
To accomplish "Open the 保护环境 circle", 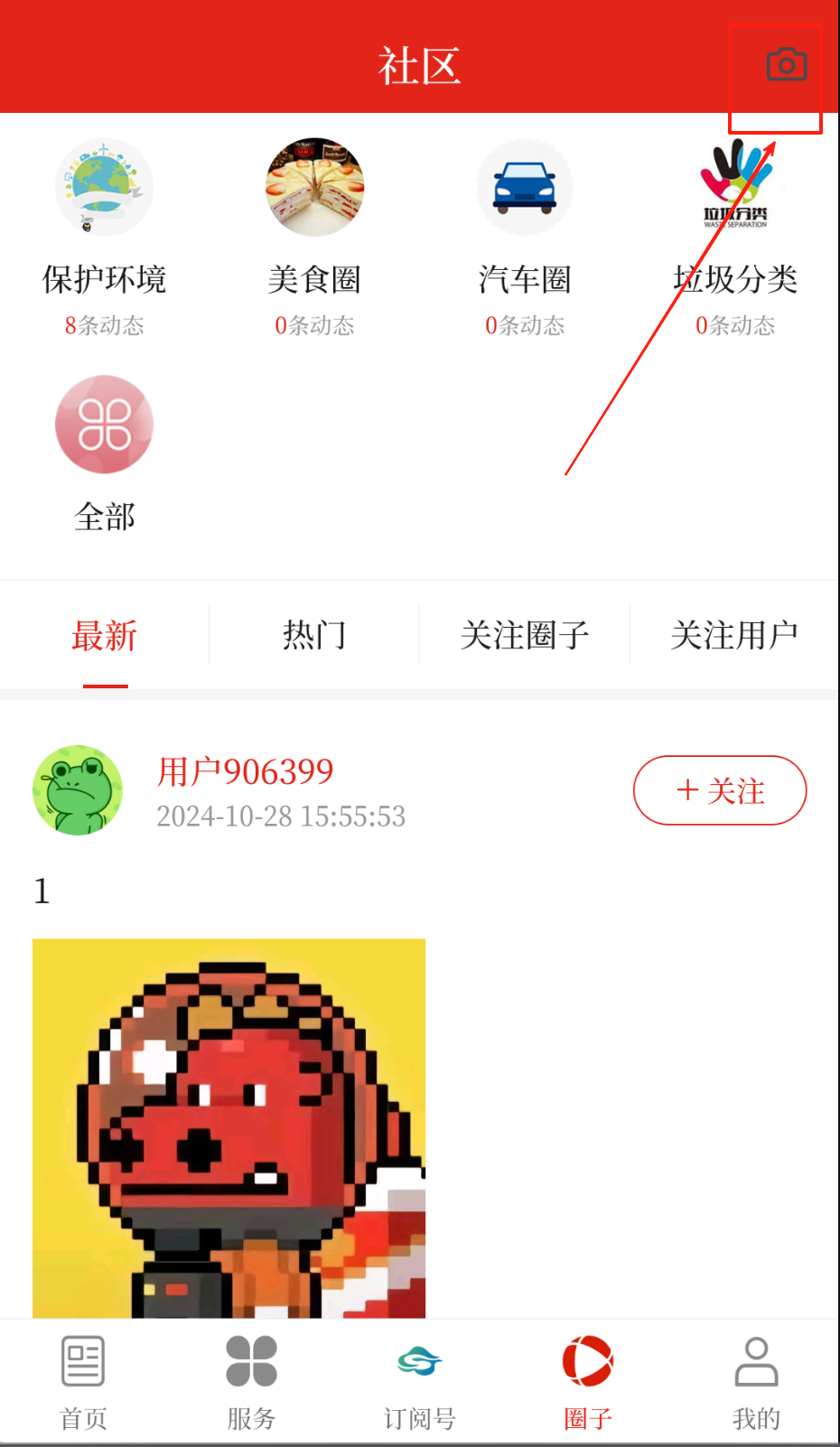I will [104, 188].
